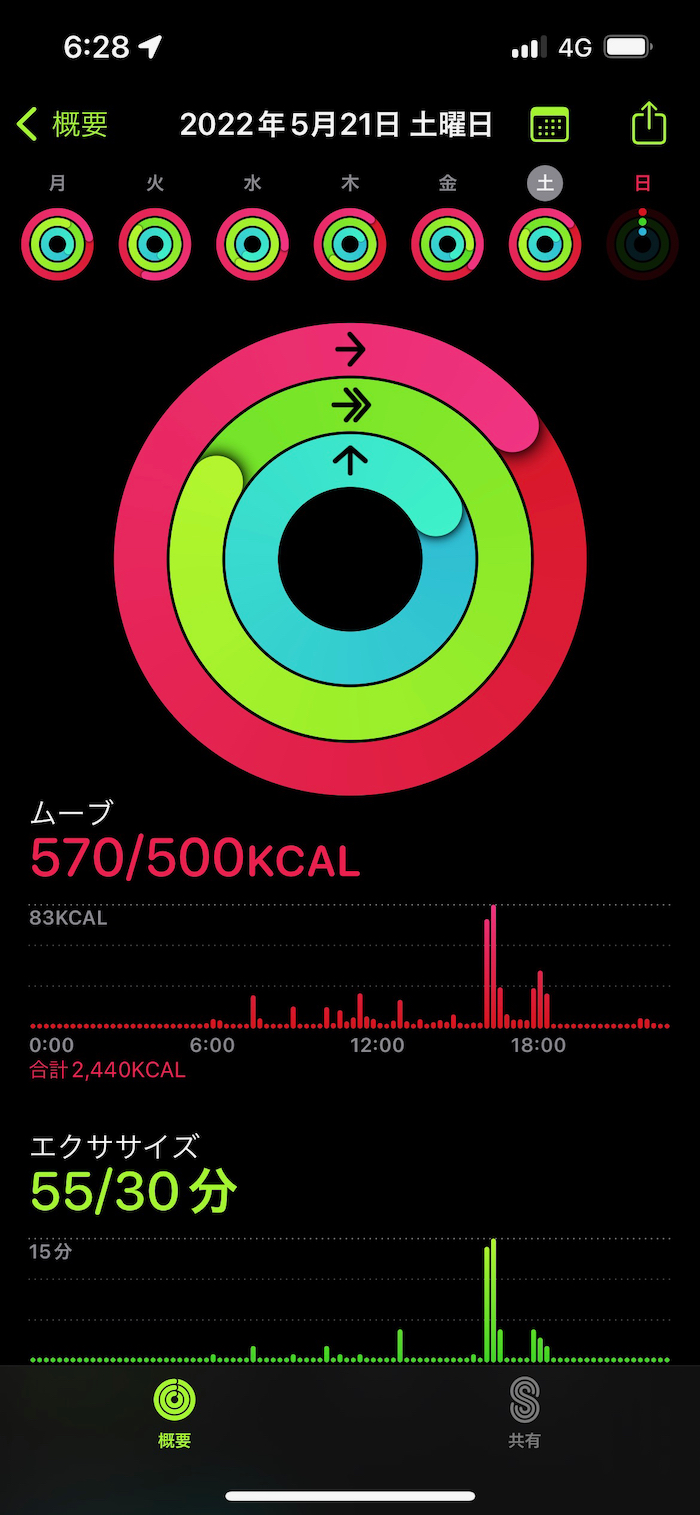
Task: Select Monday (月) activity ring
Action: coord(57,243)
